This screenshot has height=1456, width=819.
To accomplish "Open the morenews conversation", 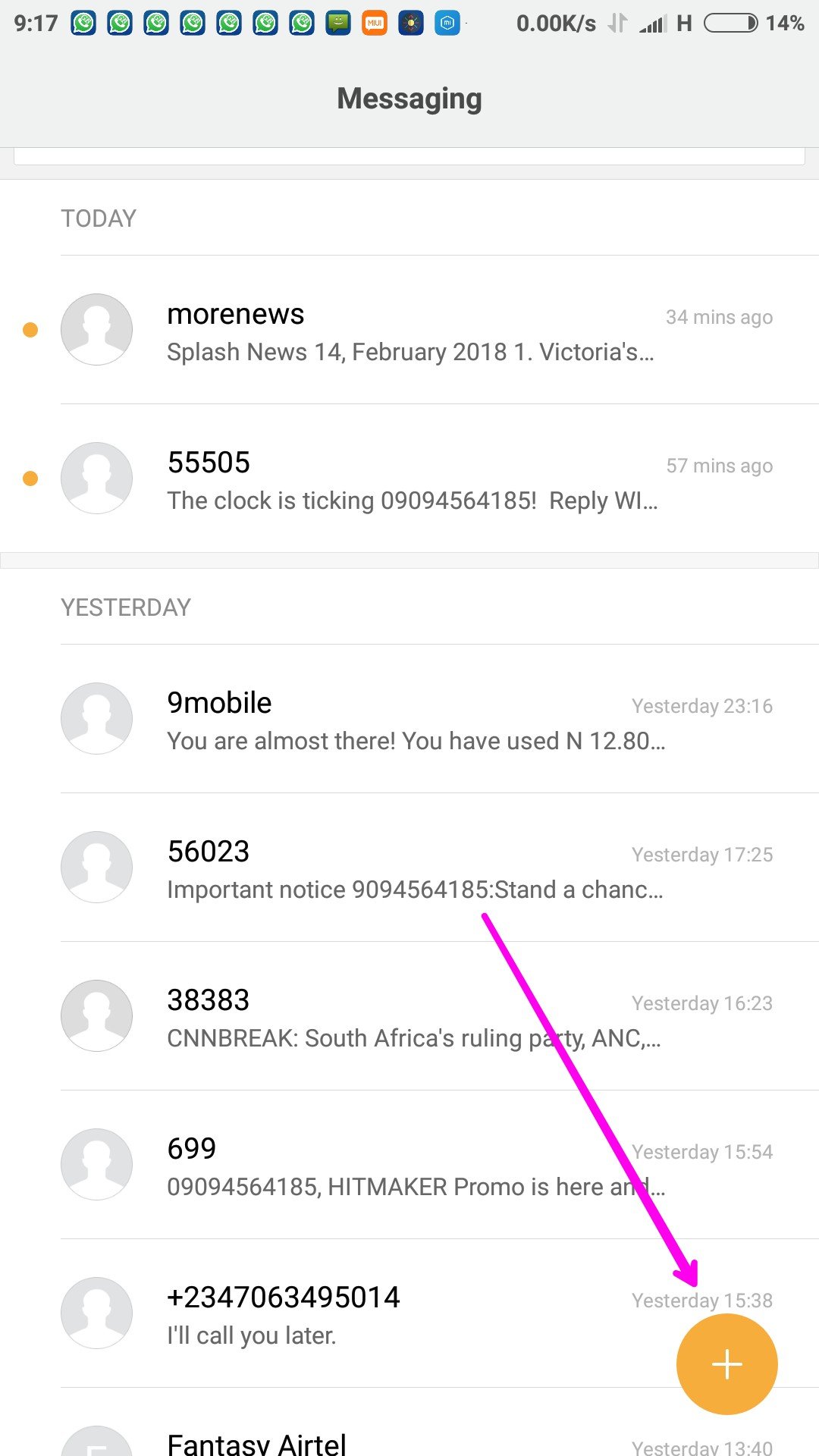I will [409, 331].
